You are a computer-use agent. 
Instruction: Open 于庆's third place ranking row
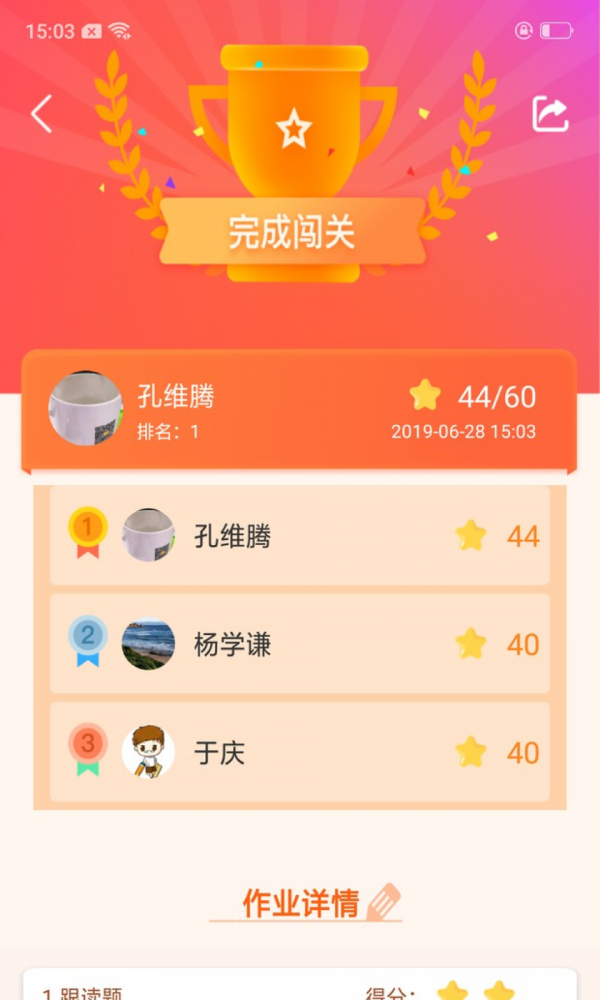point(300,752)
